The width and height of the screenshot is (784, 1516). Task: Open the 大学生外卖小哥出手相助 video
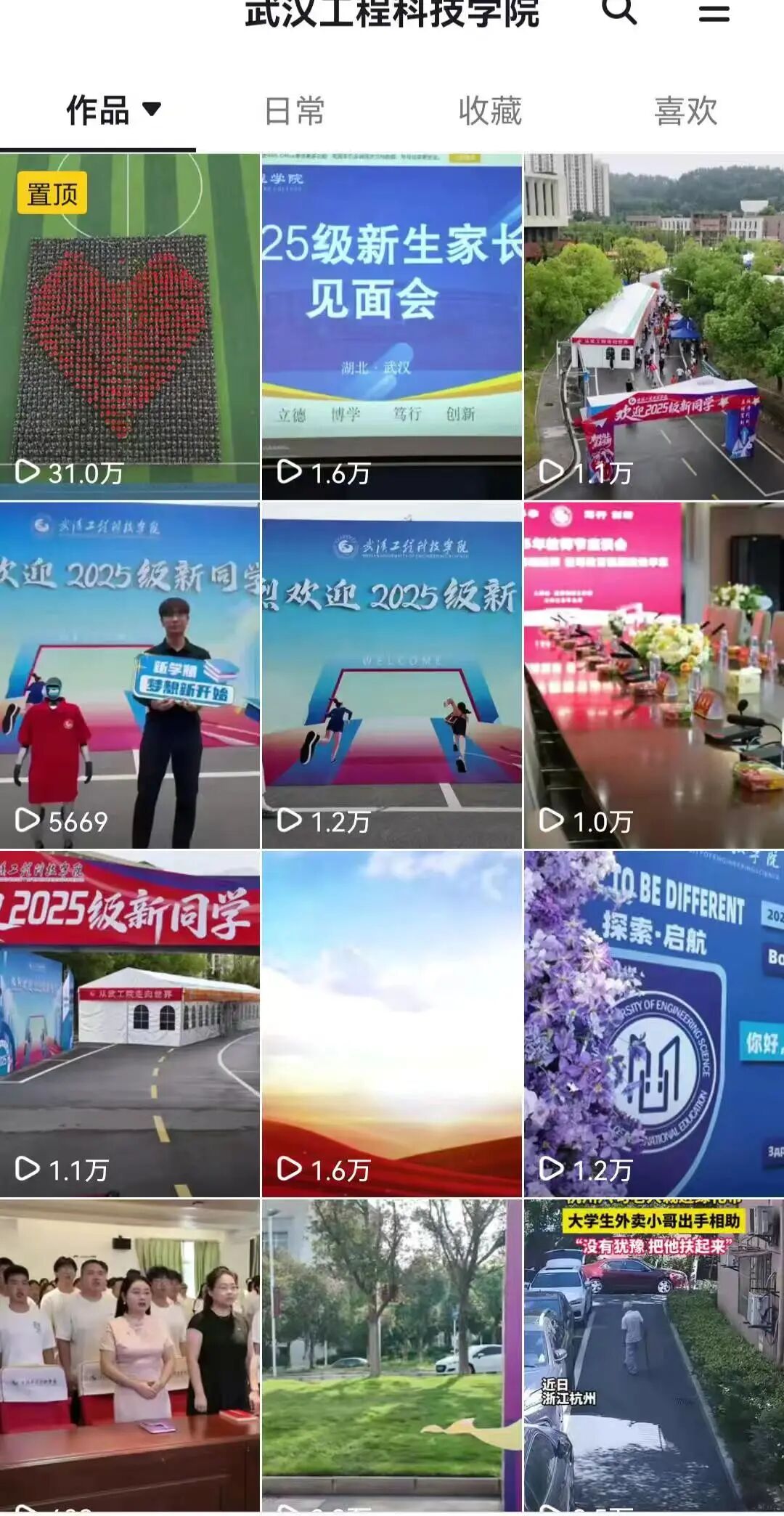coord(653,1354)
